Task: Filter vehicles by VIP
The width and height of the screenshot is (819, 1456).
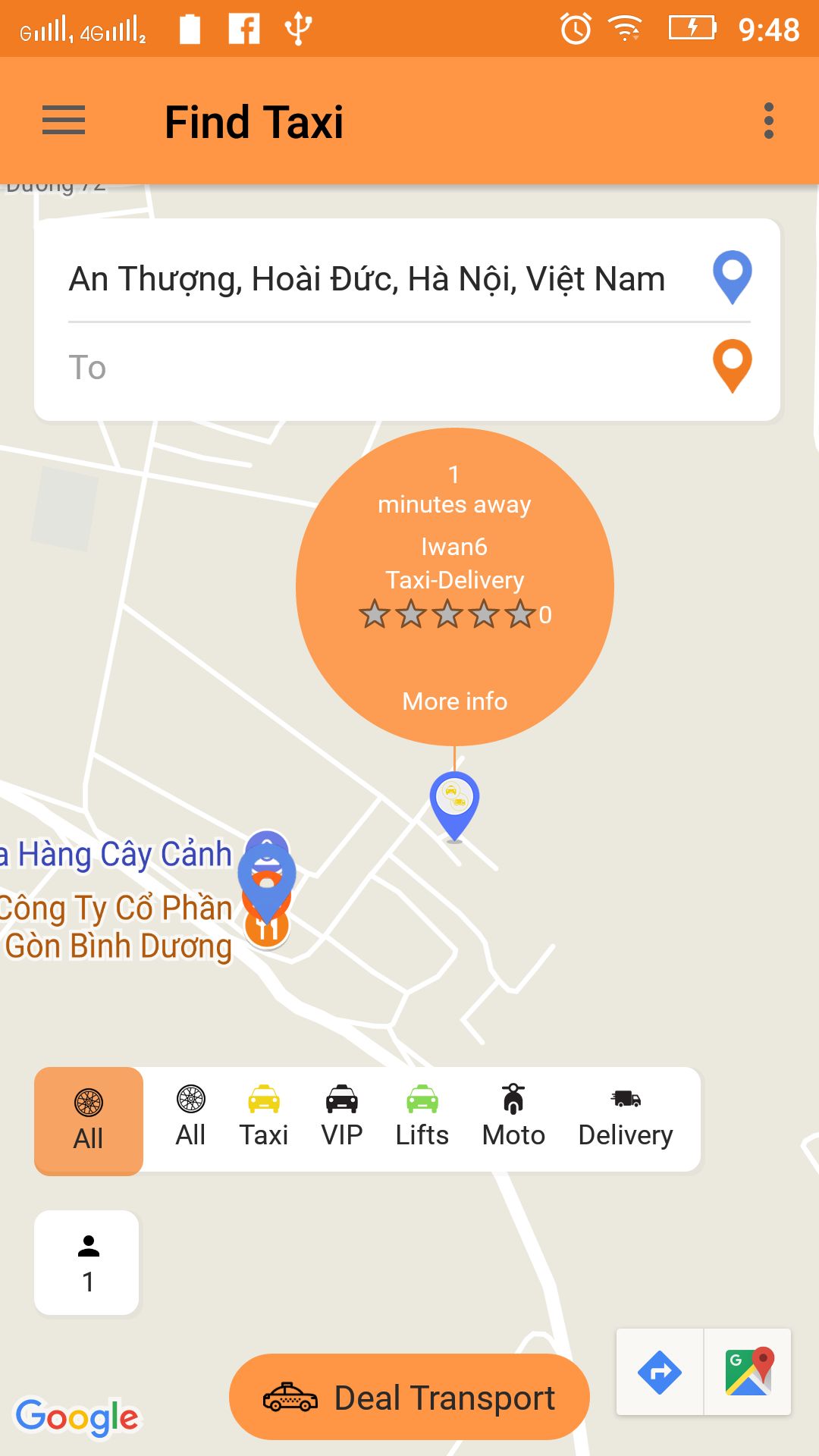Action: [341, 1118]
